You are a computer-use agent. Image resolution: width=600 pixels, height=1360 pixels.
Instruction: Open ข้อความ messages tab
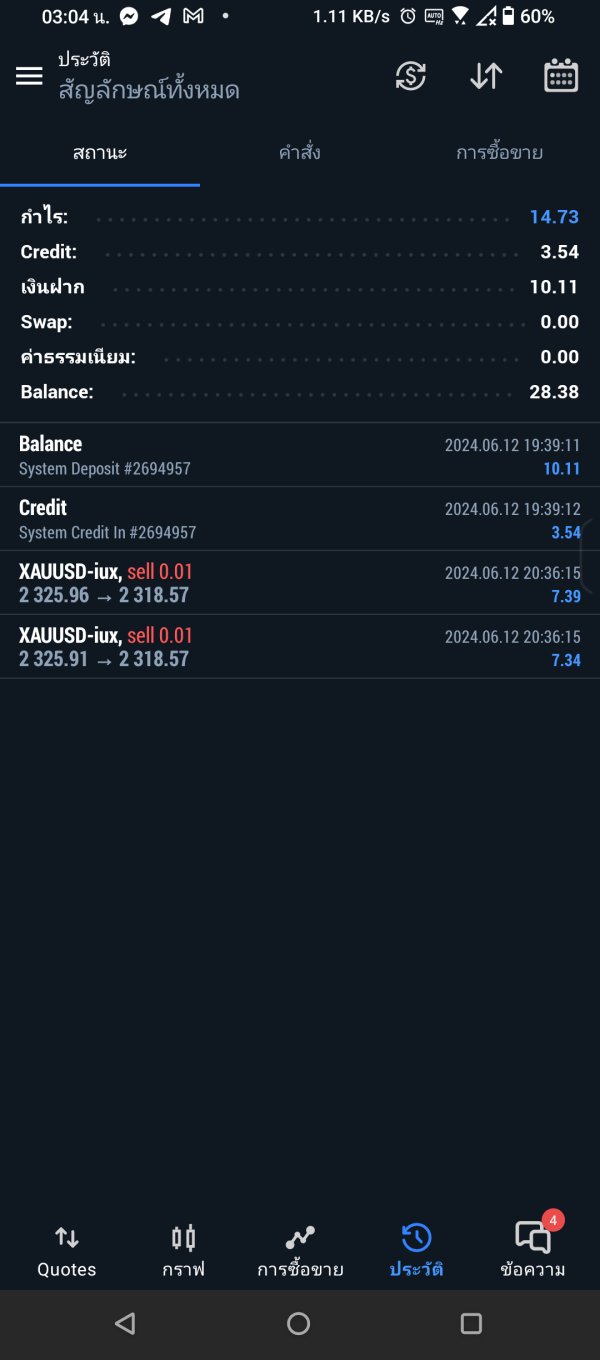pos(532,1252)
